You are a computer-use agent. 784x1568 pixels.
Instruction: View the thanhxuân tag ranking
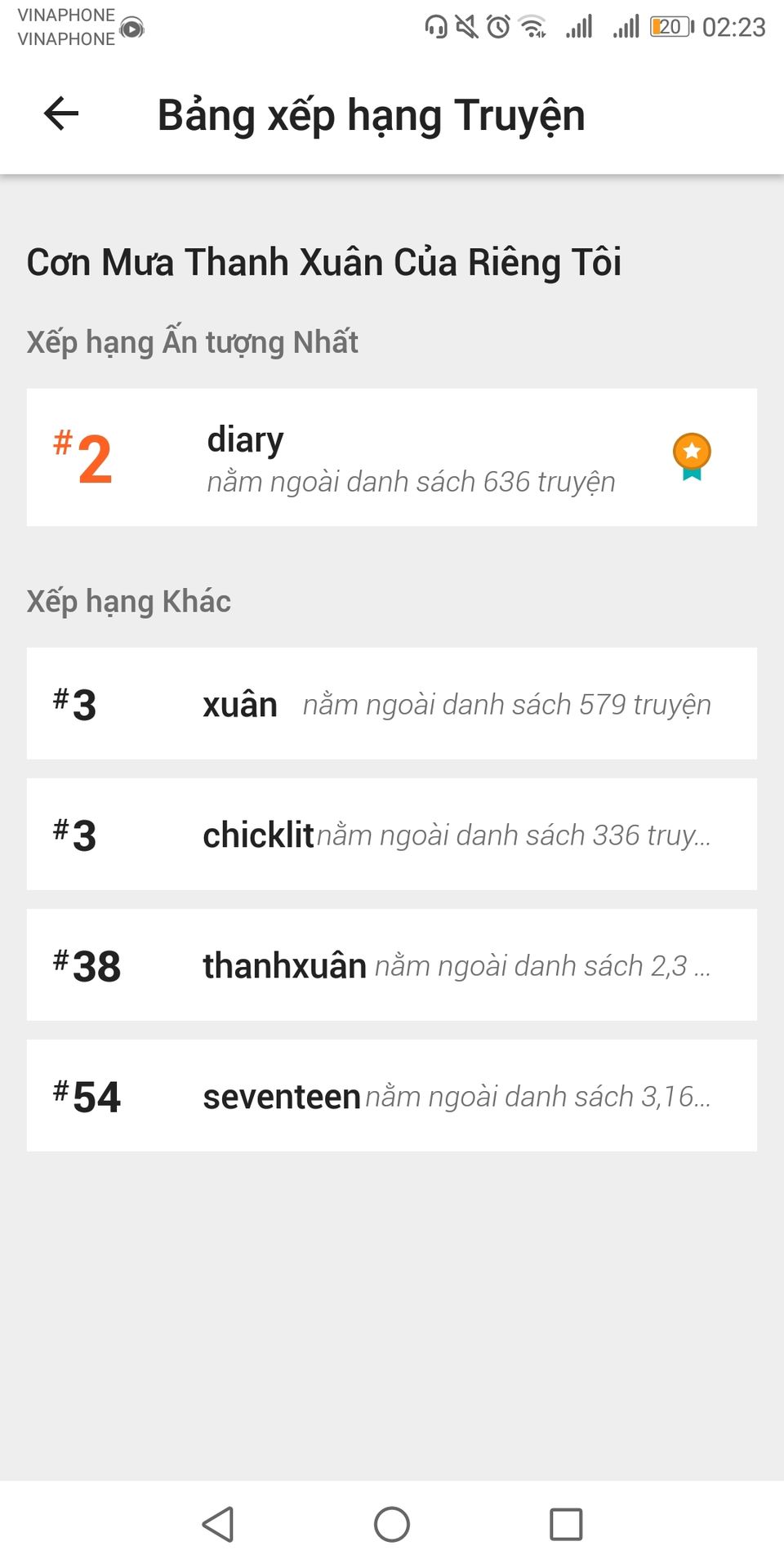point(392,964)
